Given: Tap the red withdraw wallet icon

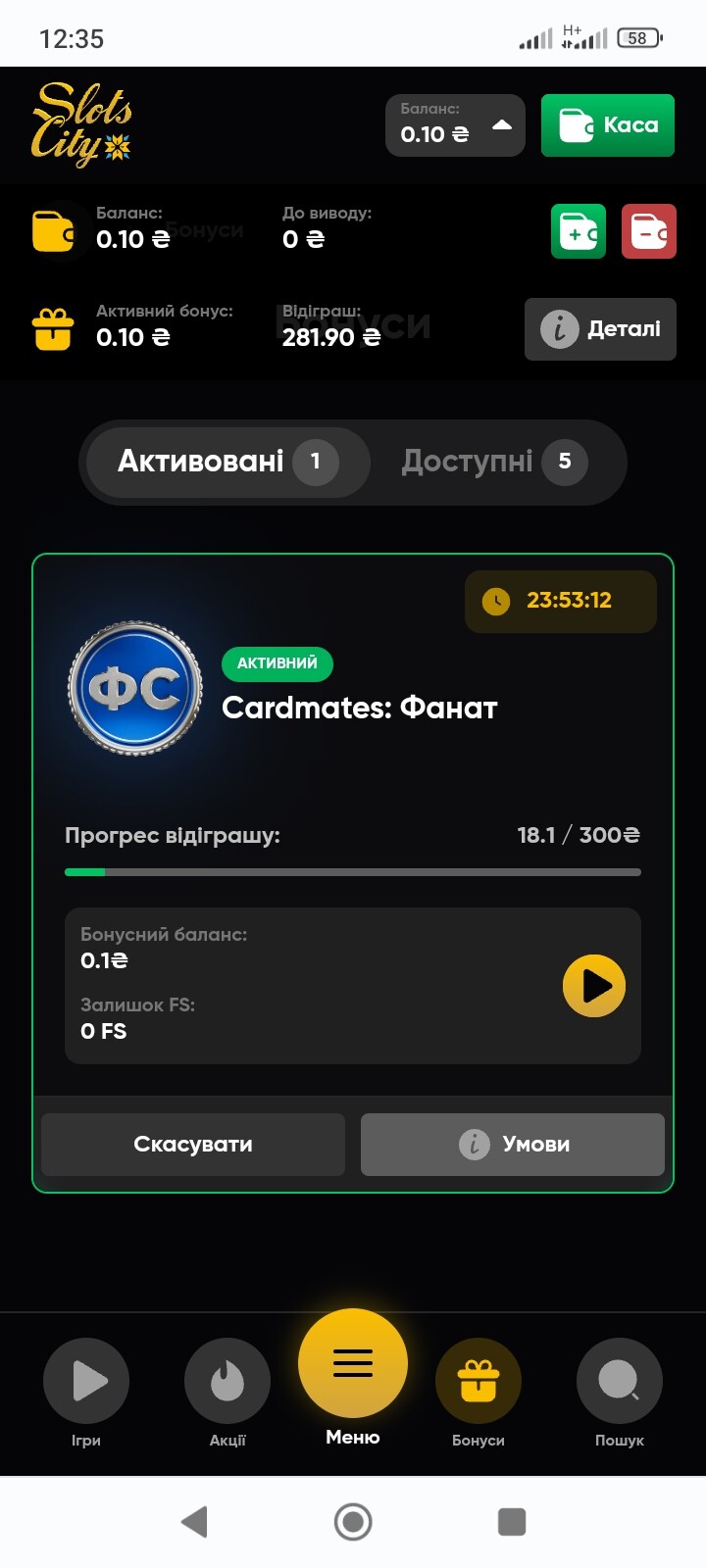Looking at the screenshot, I should coord(649,231).
